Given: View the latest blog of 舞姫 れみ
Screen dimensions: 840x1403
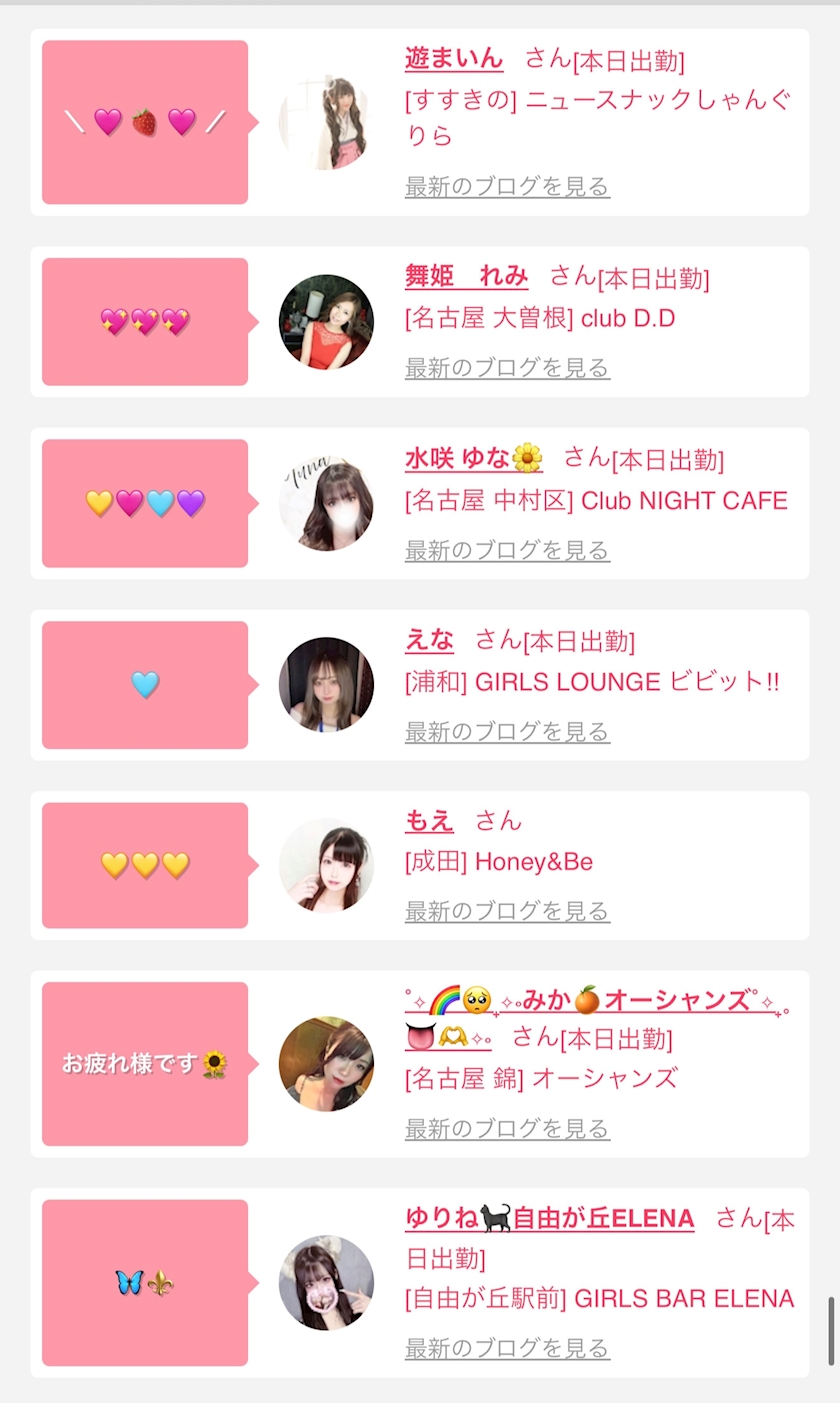Looking at the screenshot, I should [507, 368].
